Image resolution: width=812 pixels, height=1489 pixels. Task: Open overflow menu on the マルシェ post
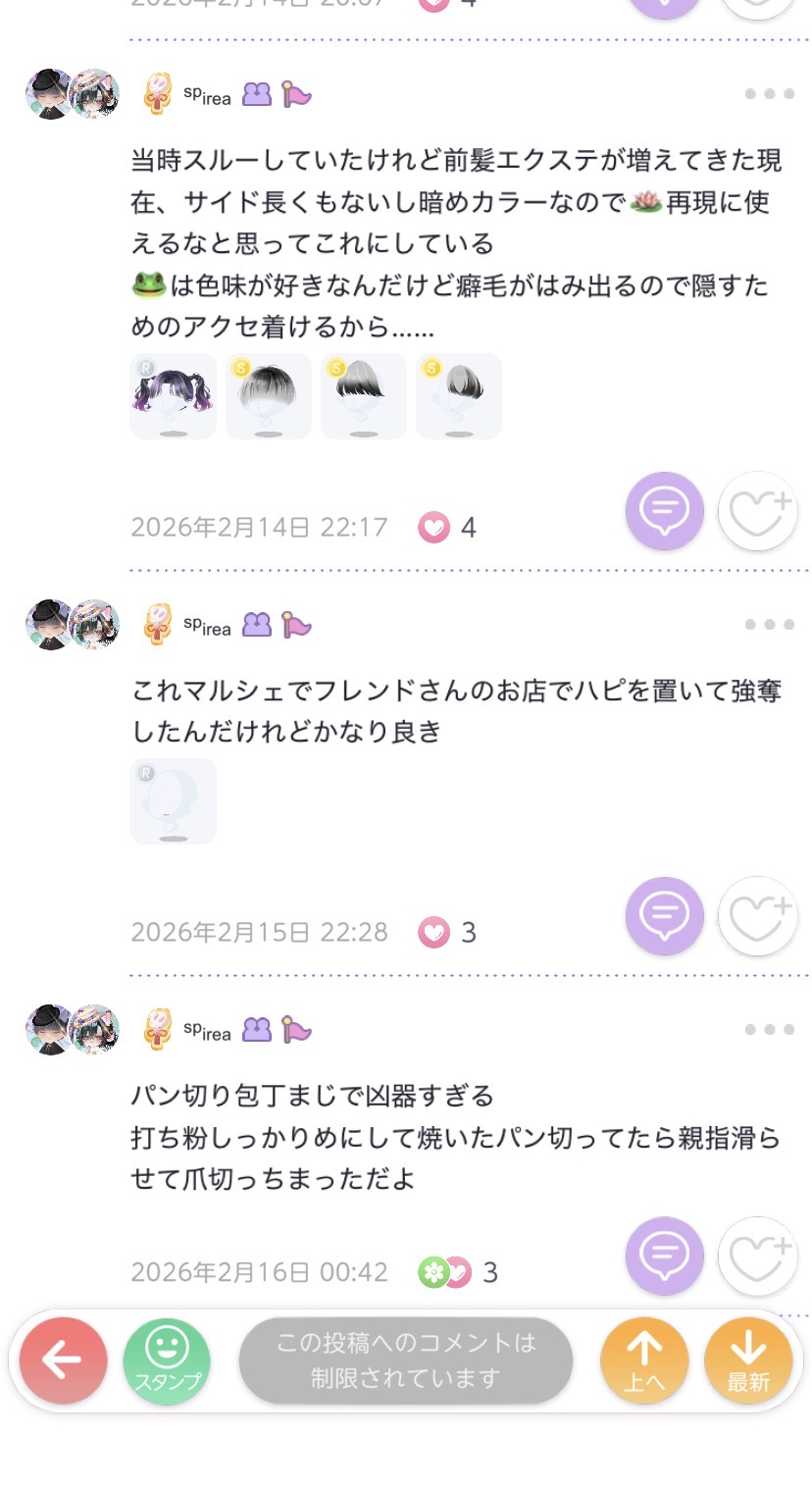pos(769,624)
